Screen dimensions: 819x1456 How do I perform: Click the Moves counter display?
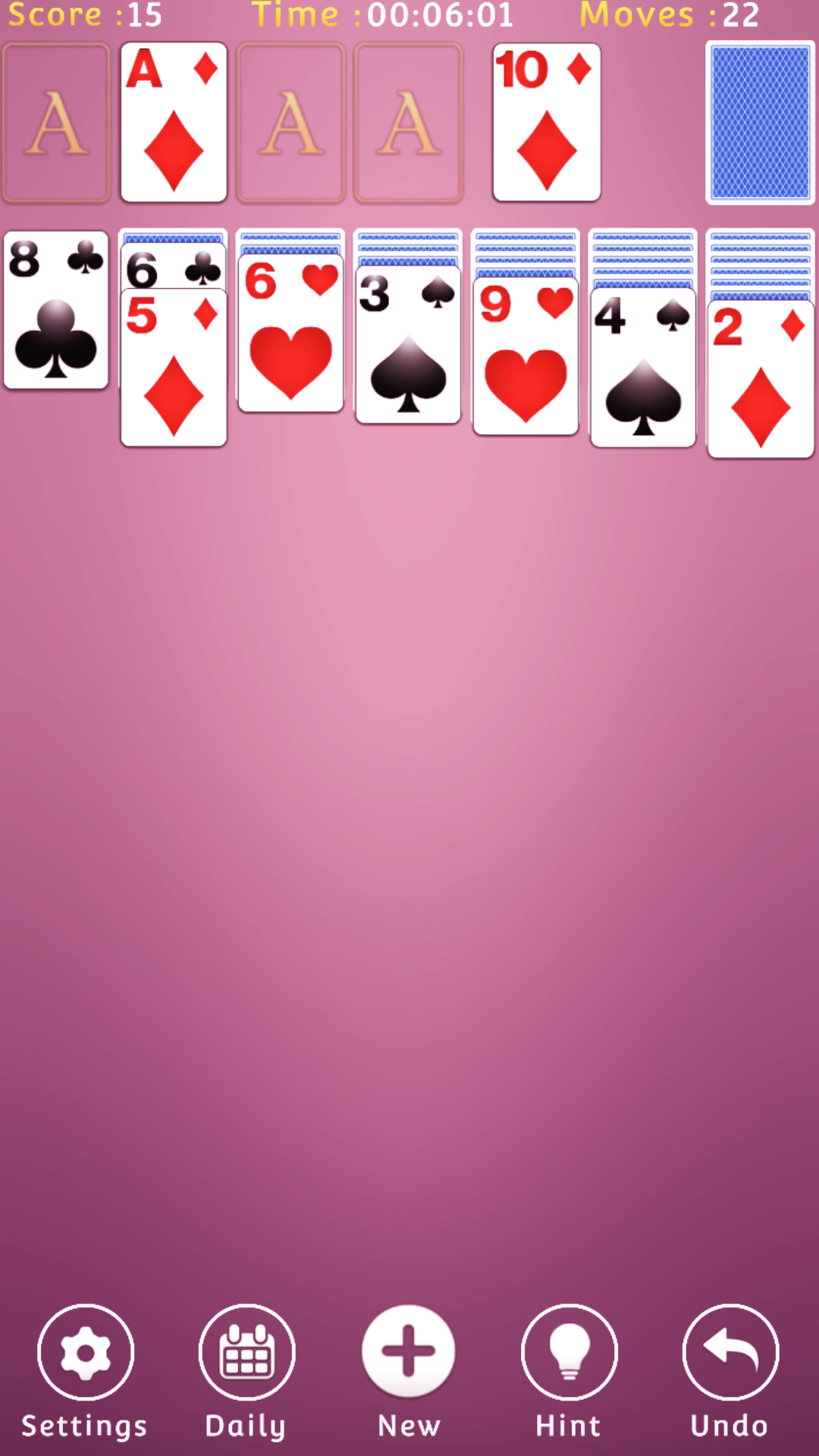point(667,15)
